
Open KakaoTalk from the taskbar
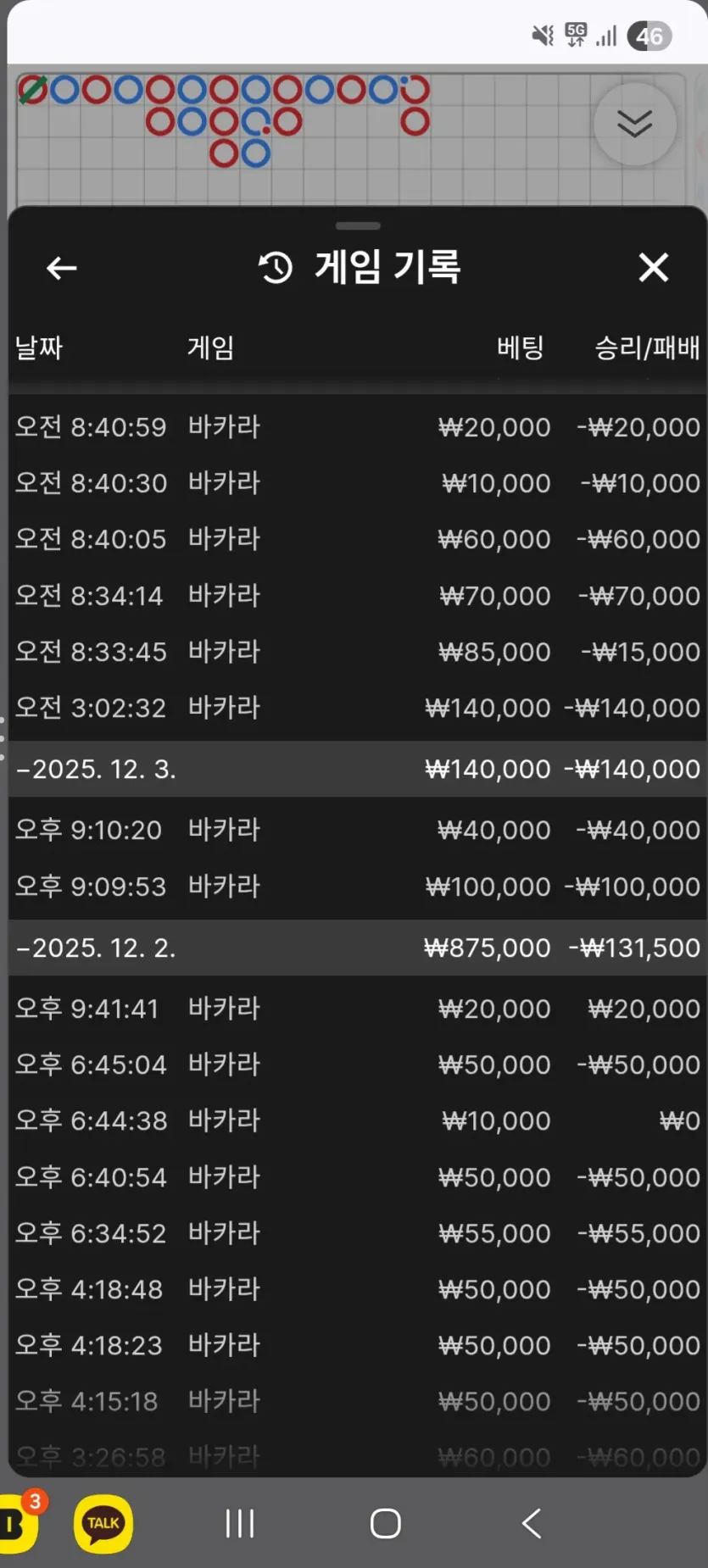(103, 1523)
